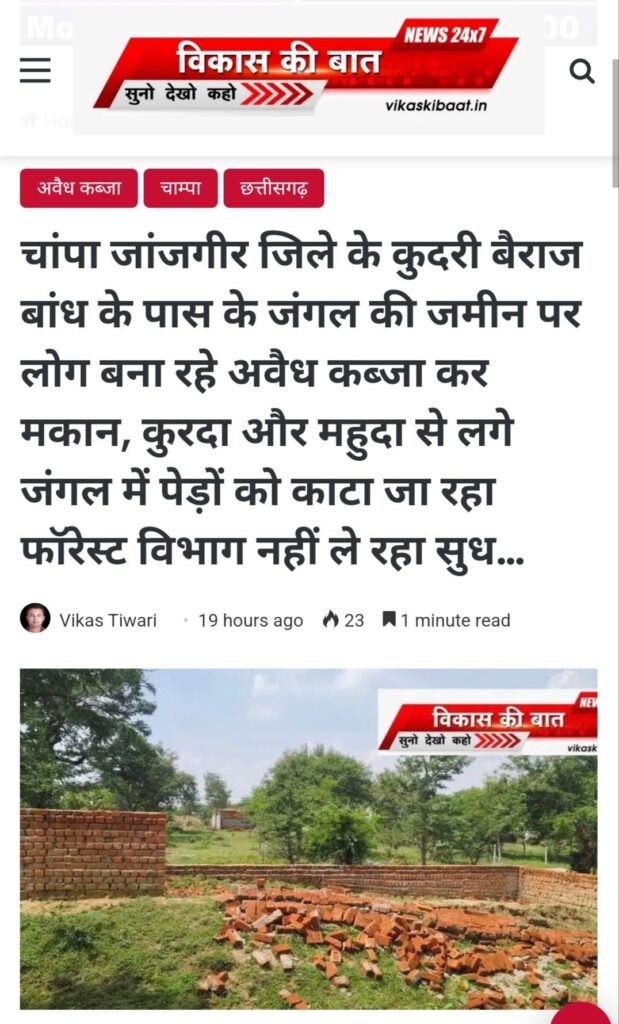Open the article's brick wall image
Image resolution: width=619 pixels, height=1024 pixels.
[x=308, y=840]
